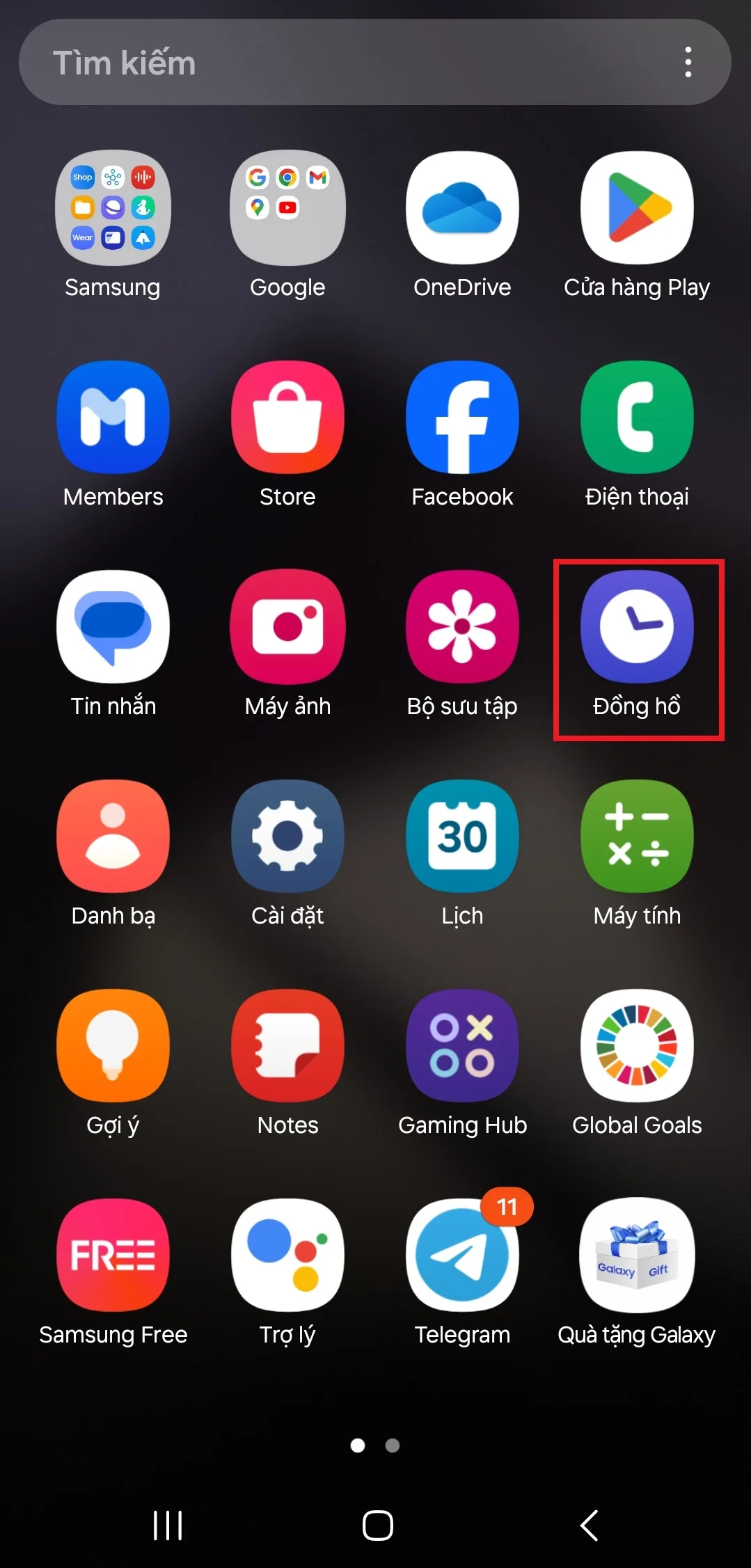
Task: Launch the Máy tính calculator
Action: [636, 835]
